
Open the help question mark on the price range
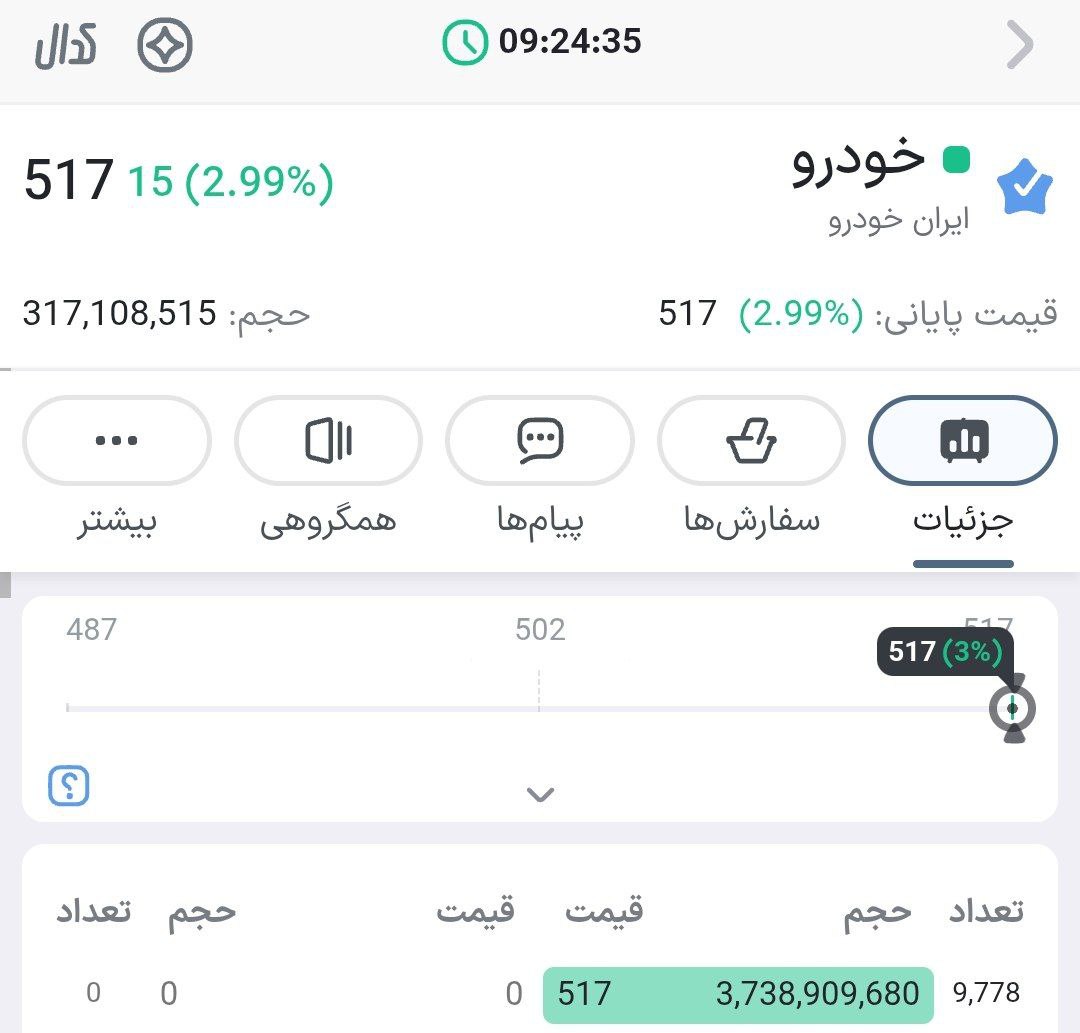69,786
